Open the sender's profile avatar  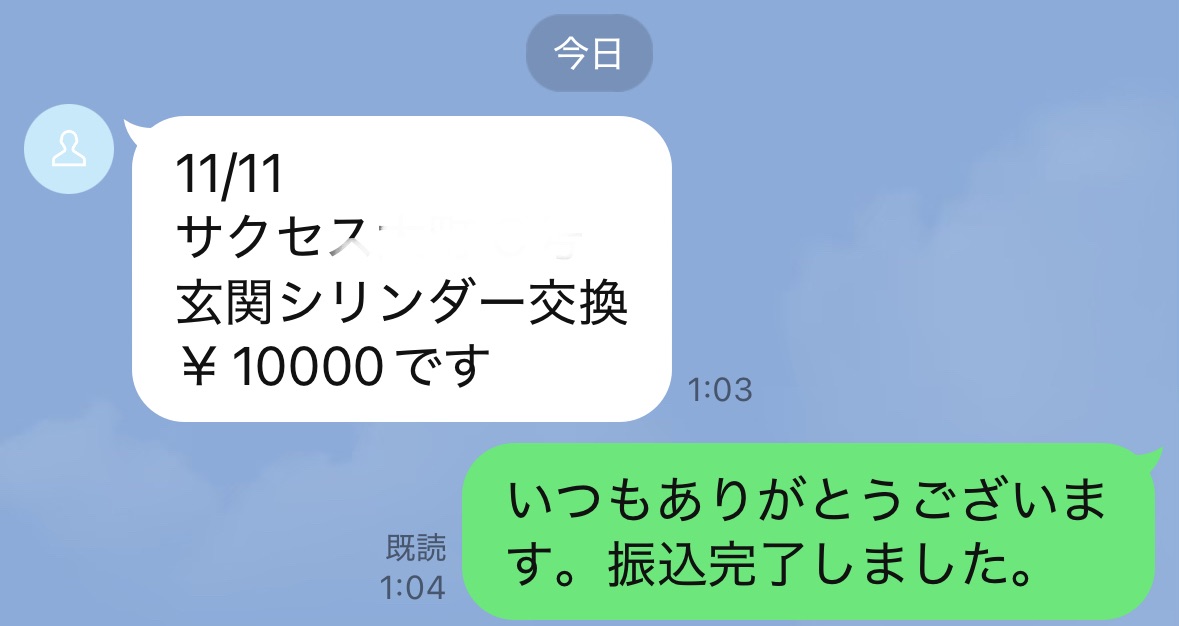(x=68, y=148)
